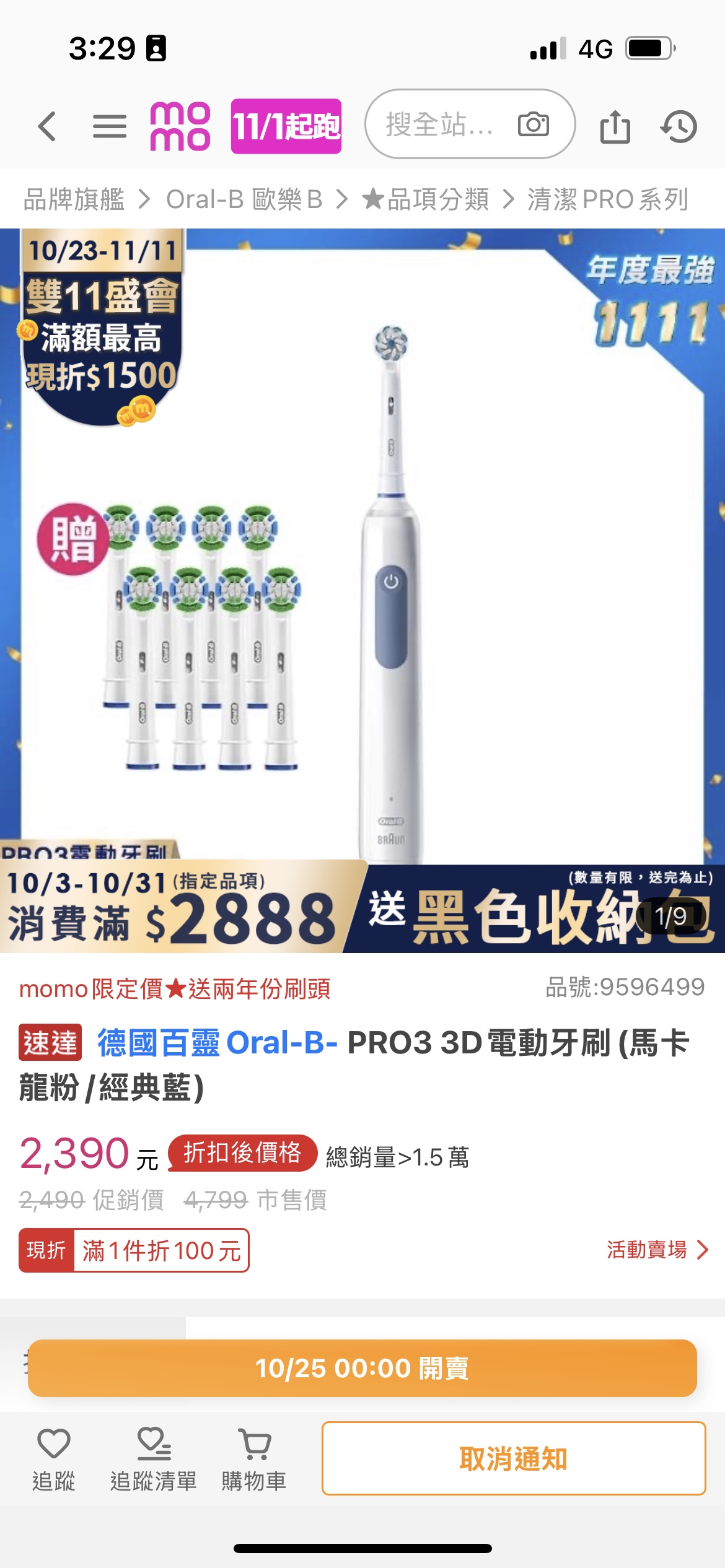Open ★品項分類 breadcrumb
The width and height of the screenshot is (725, 1568).
point(426,199)
